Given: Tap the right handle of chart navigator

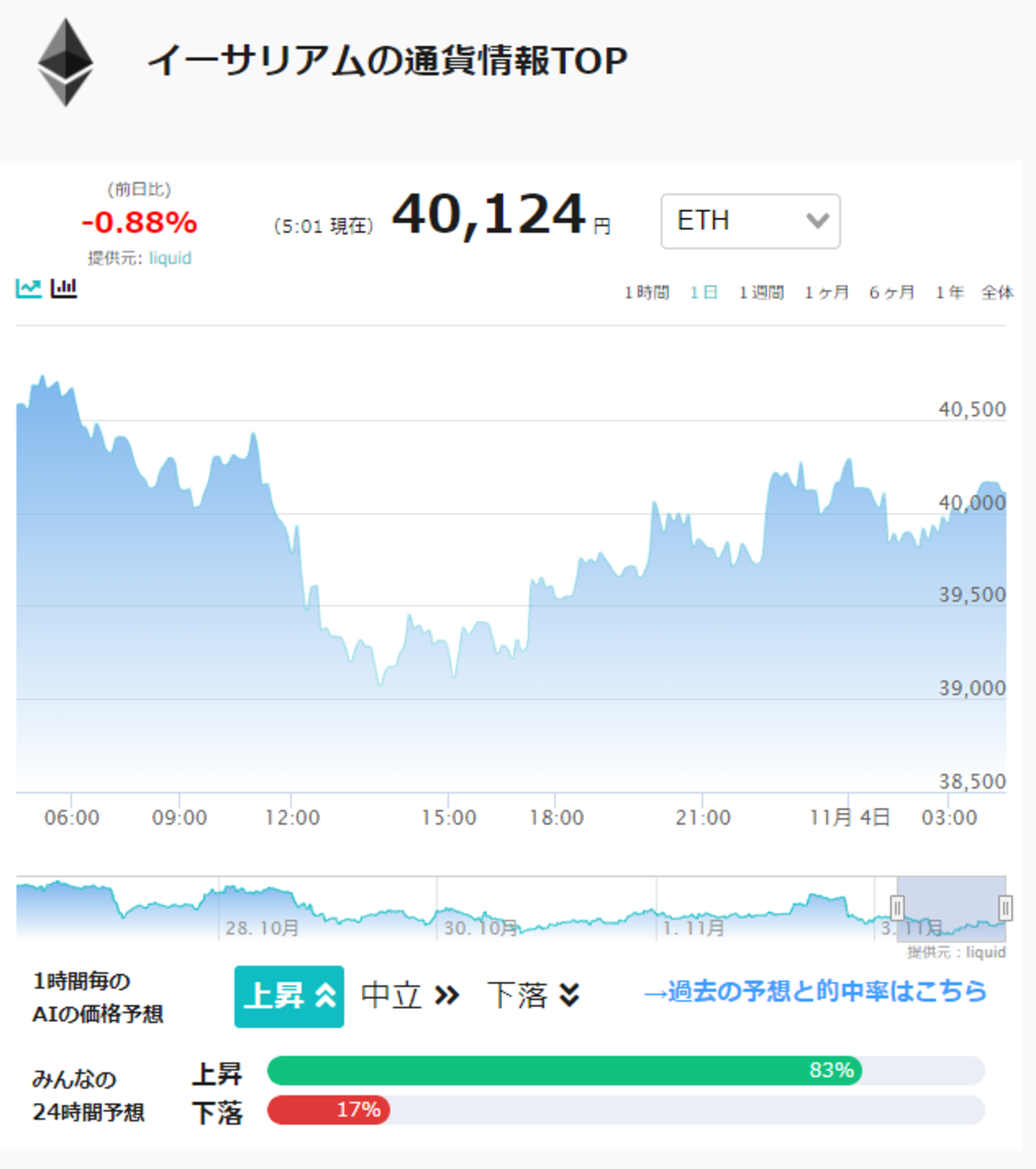Looking at the screenshot, I should 1006,907.
